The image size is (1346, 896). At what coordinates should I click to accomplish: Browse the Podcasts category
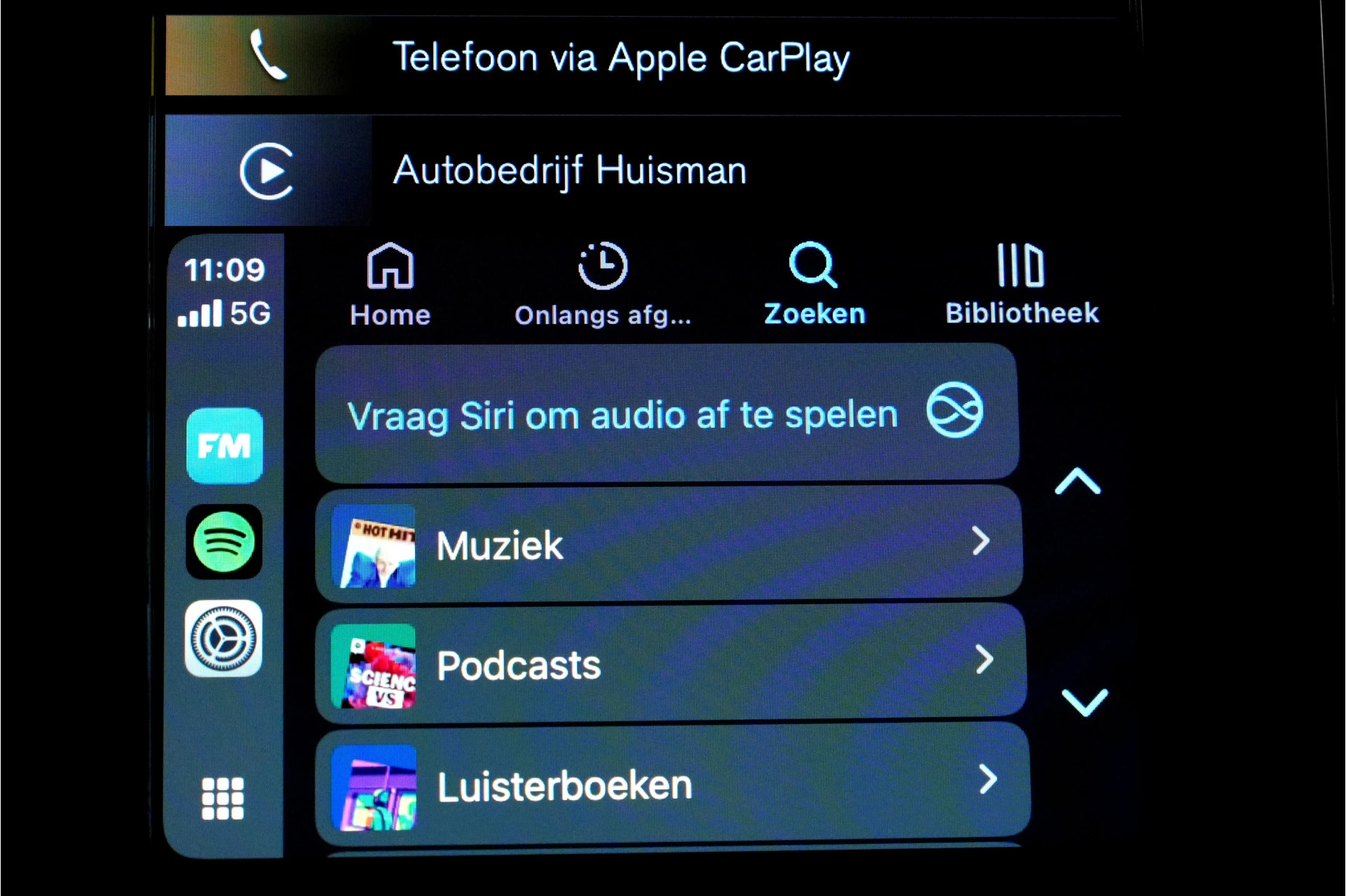[670, 663]
